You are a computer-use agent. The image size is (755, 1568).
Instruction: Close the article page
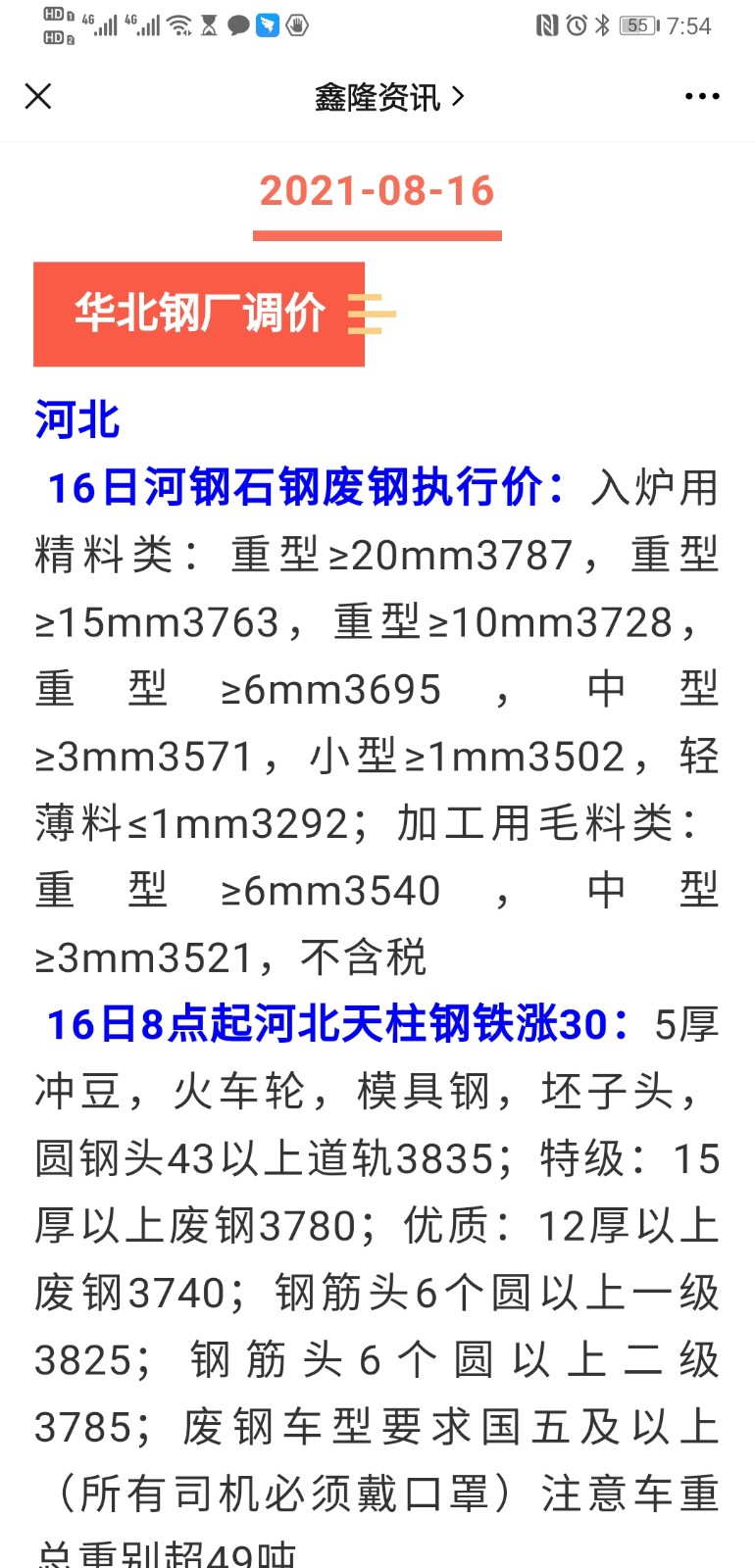point(38,96)
